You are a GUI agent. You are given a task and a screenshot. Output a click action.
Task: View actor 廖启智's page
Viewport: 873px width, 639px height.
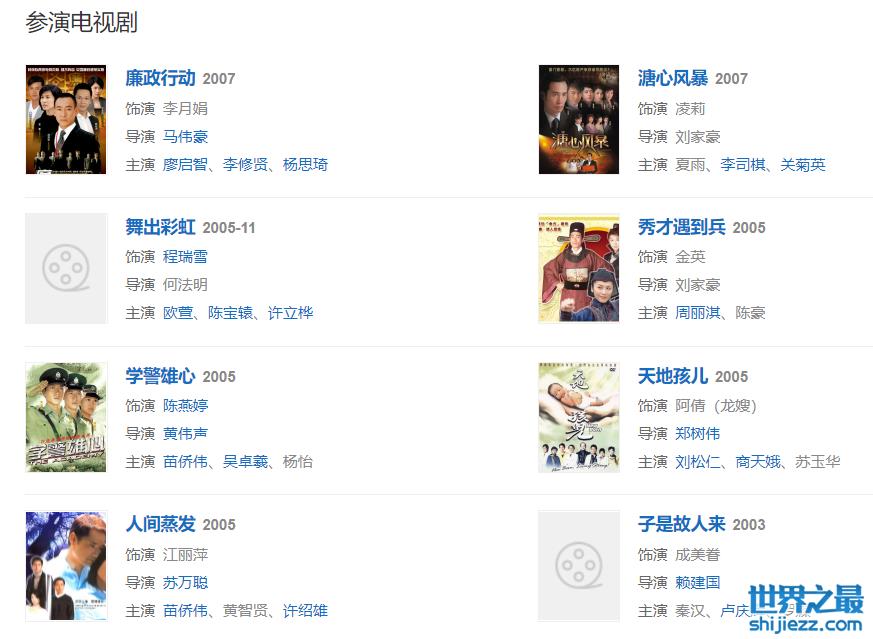click(x=185, y=164)
